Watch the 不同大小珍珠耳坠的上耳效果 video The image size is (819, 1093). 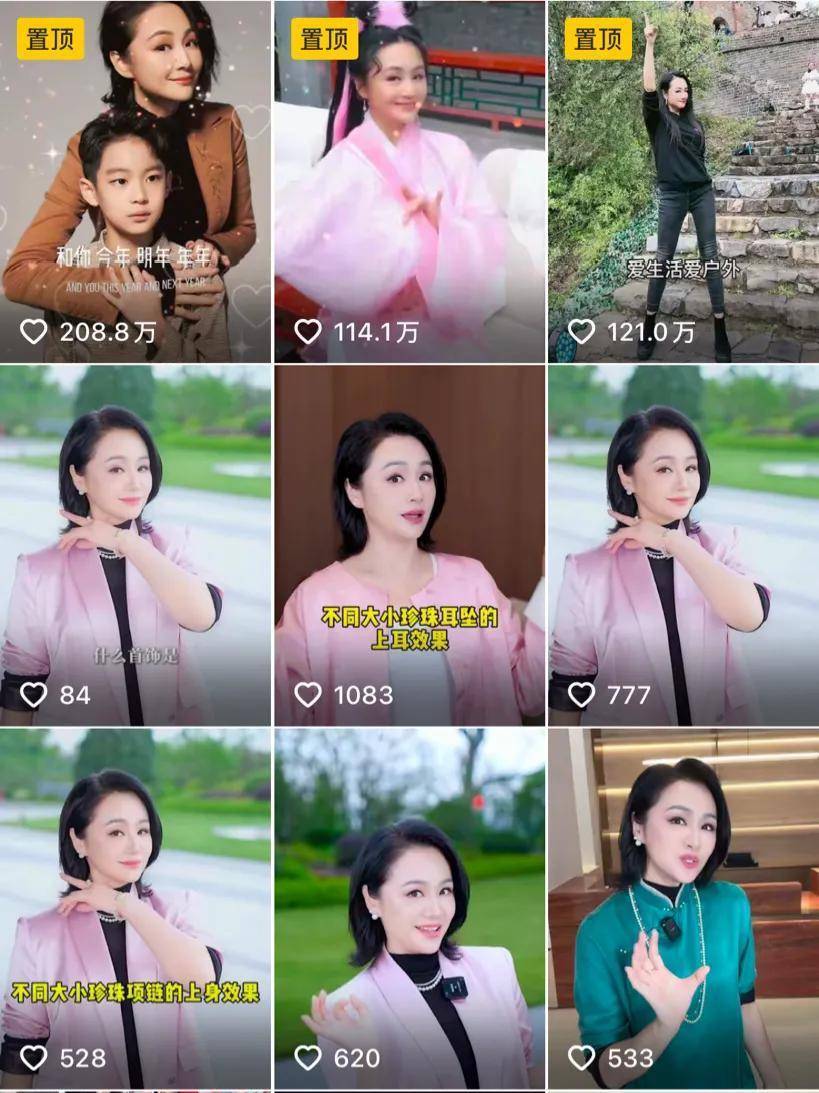tap(409, 545)
